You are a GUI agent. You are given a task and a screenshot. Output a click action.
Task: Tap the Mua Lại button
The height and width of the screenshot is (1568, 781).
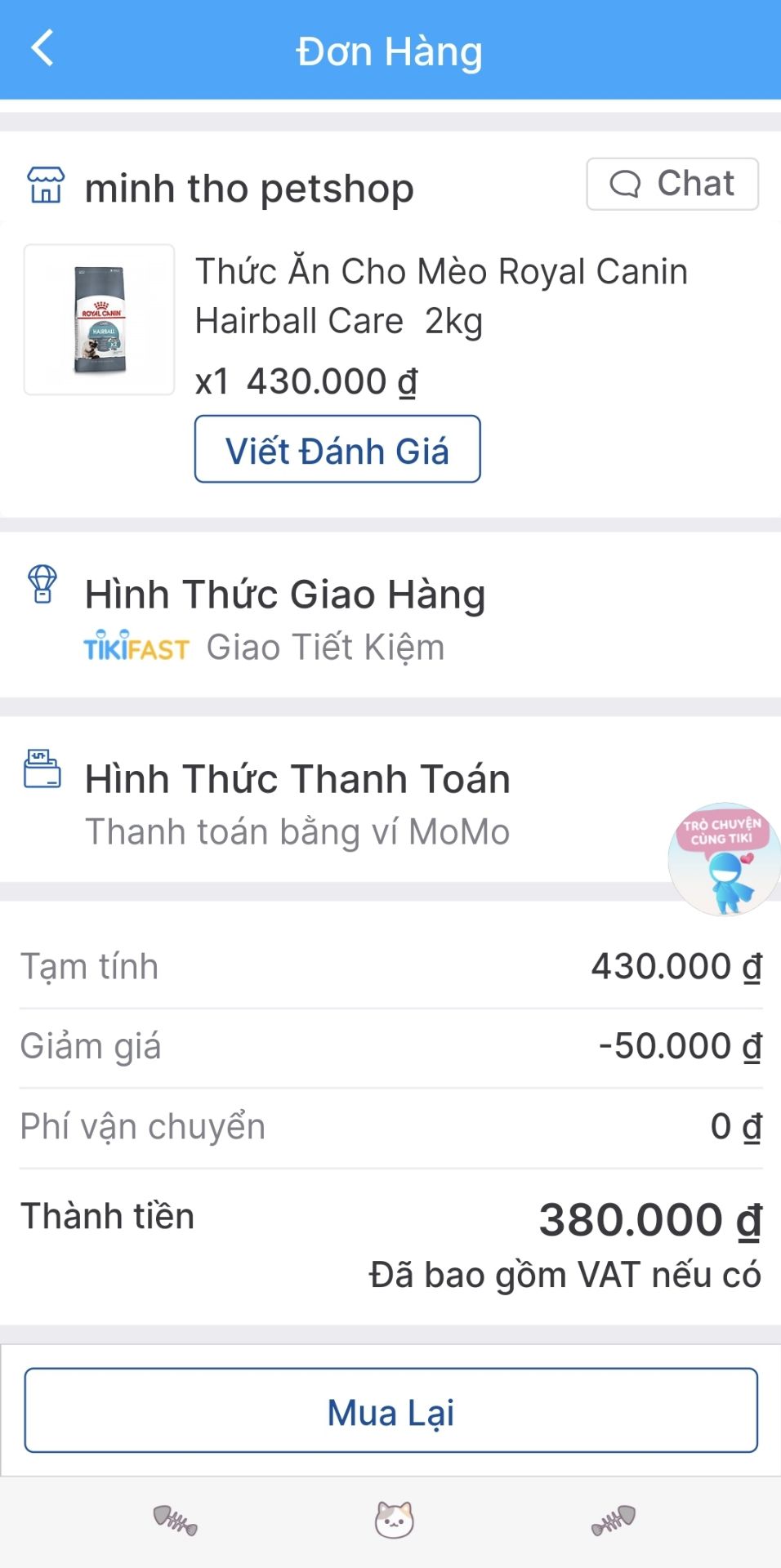pos(390,1410)
